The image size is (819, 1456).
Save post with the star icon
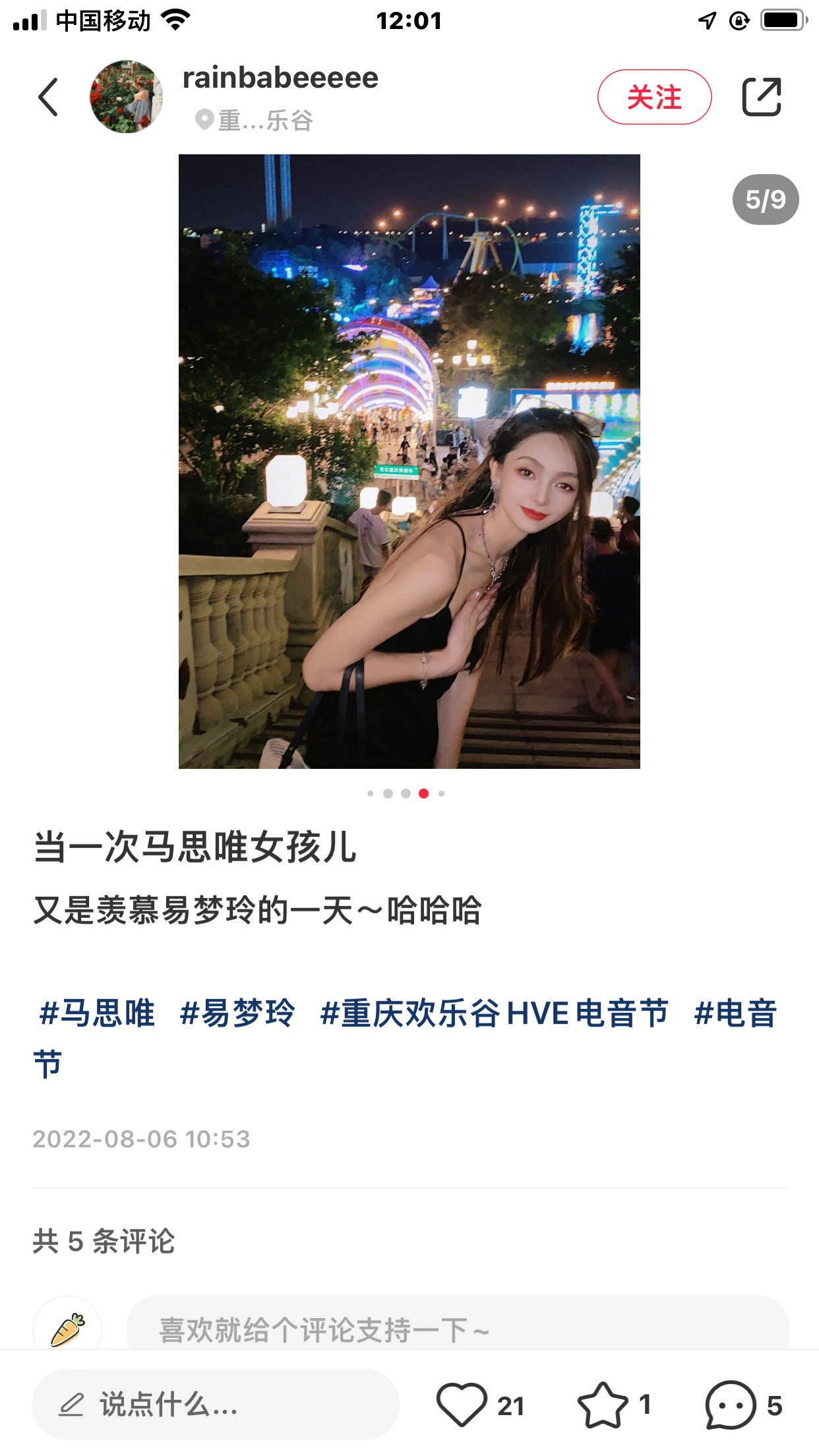(603, 1405)
